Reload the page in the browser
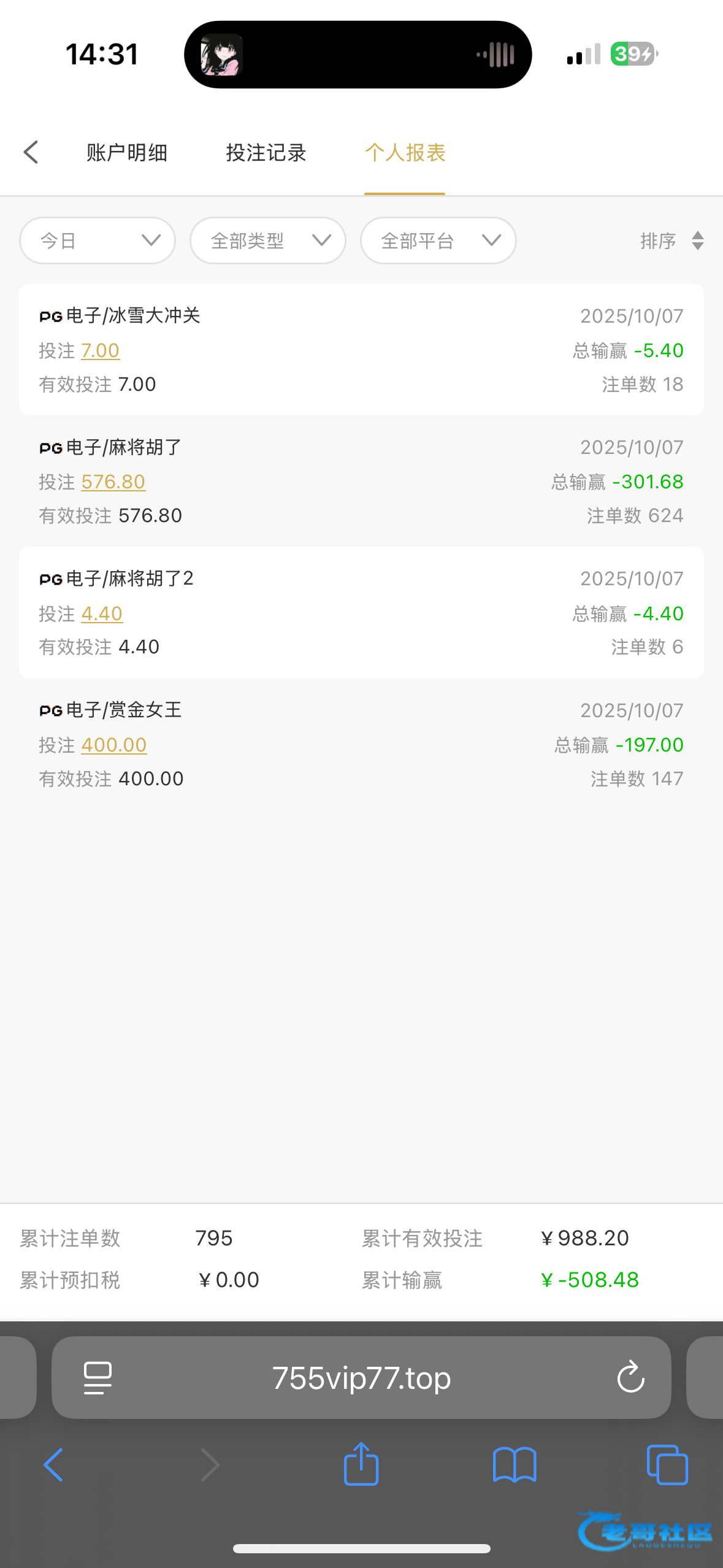This screenshot has height=1568, width=723. pos(630,1378)
